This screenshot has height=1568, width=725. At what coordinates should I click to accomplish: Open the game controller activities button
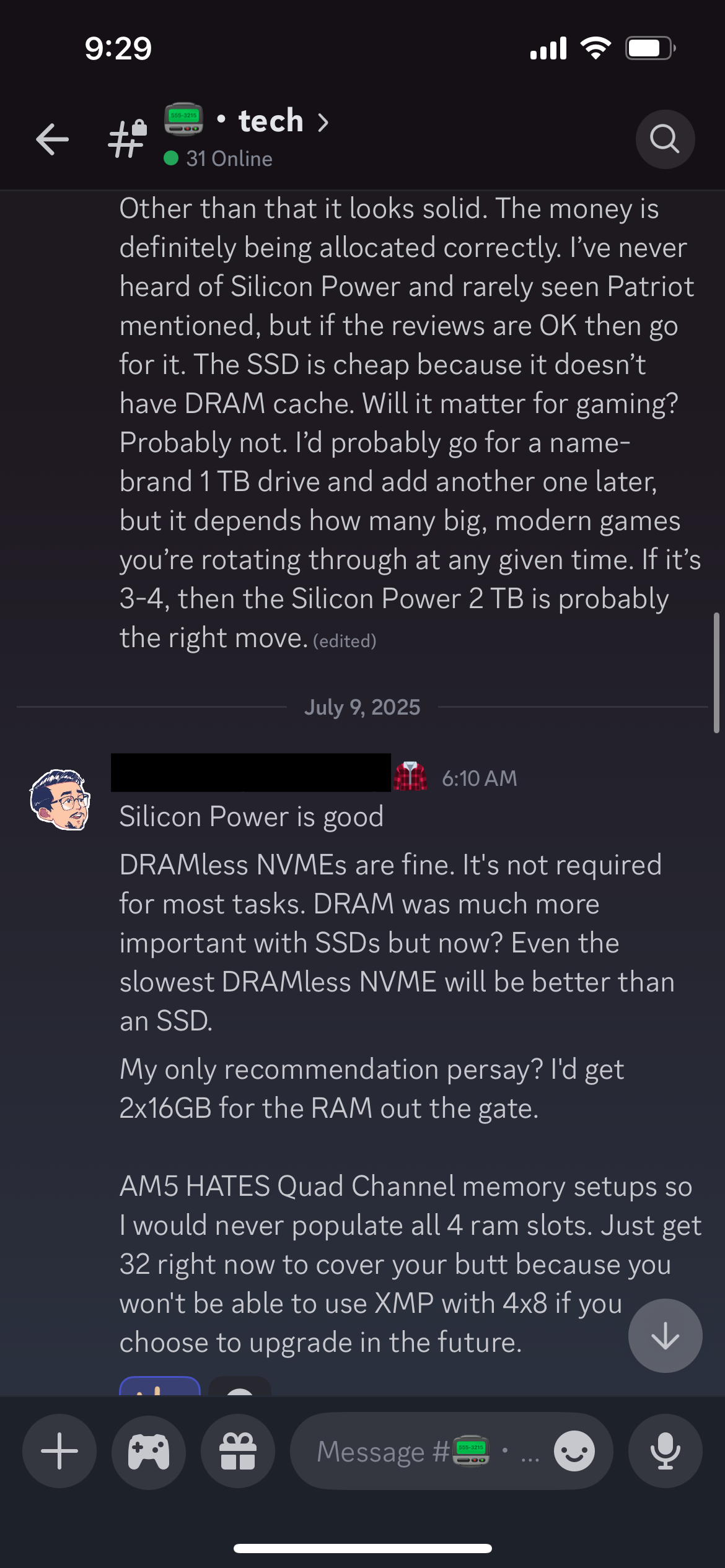[x=149, y=1451]
